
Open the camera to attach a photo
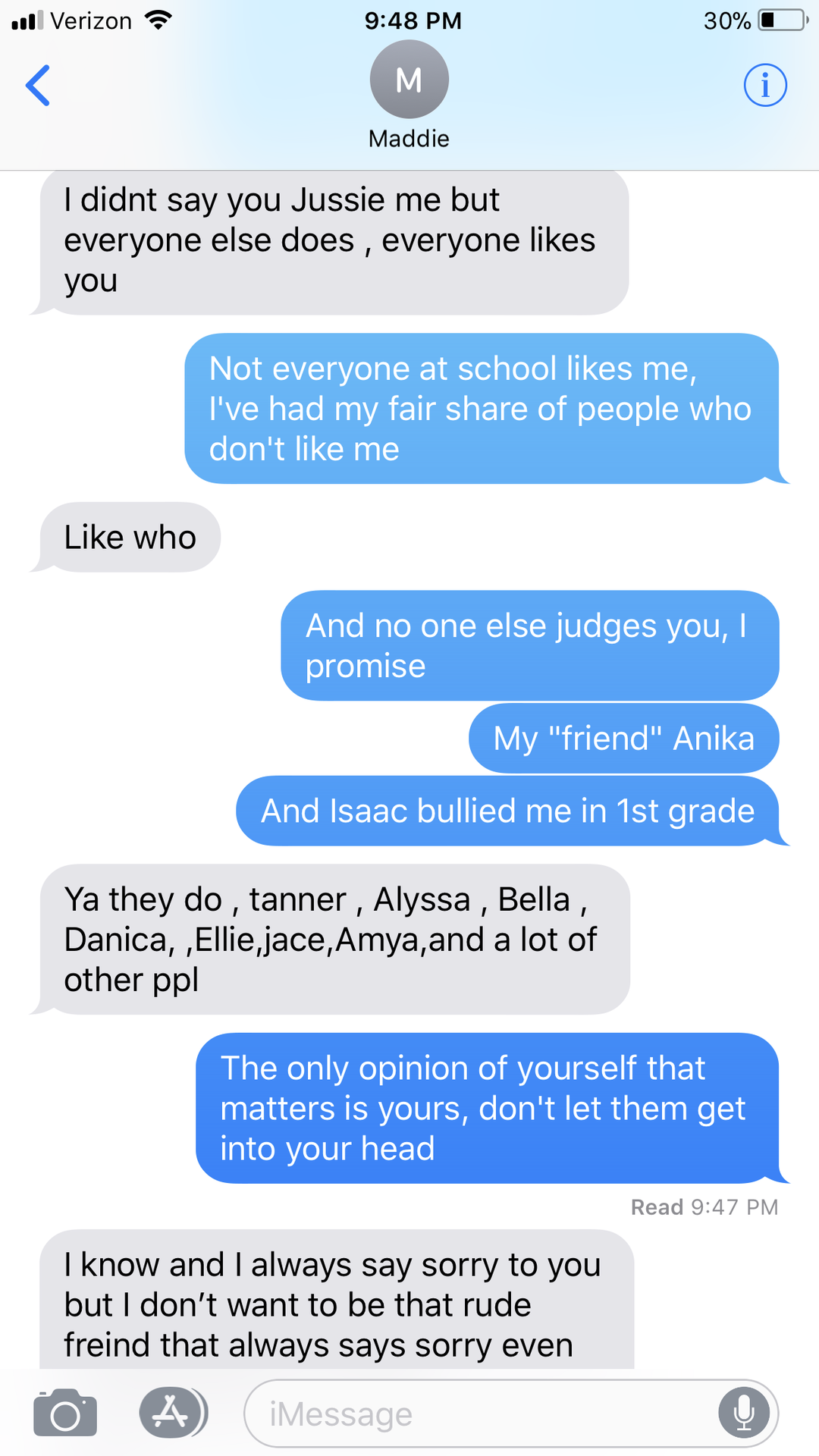click(65, 1414)
